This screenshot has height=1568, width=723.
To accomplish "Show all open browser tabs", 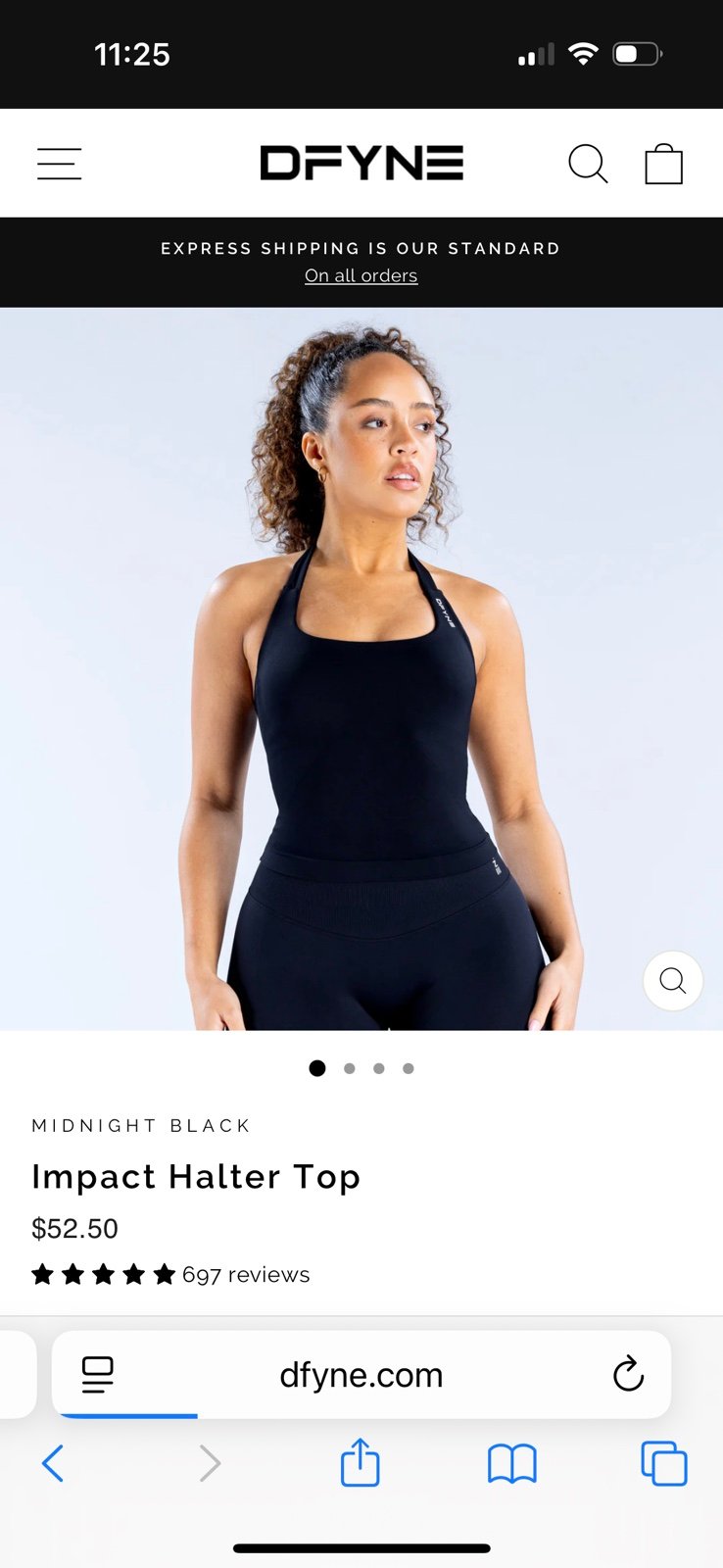I will pos(663,1464).
